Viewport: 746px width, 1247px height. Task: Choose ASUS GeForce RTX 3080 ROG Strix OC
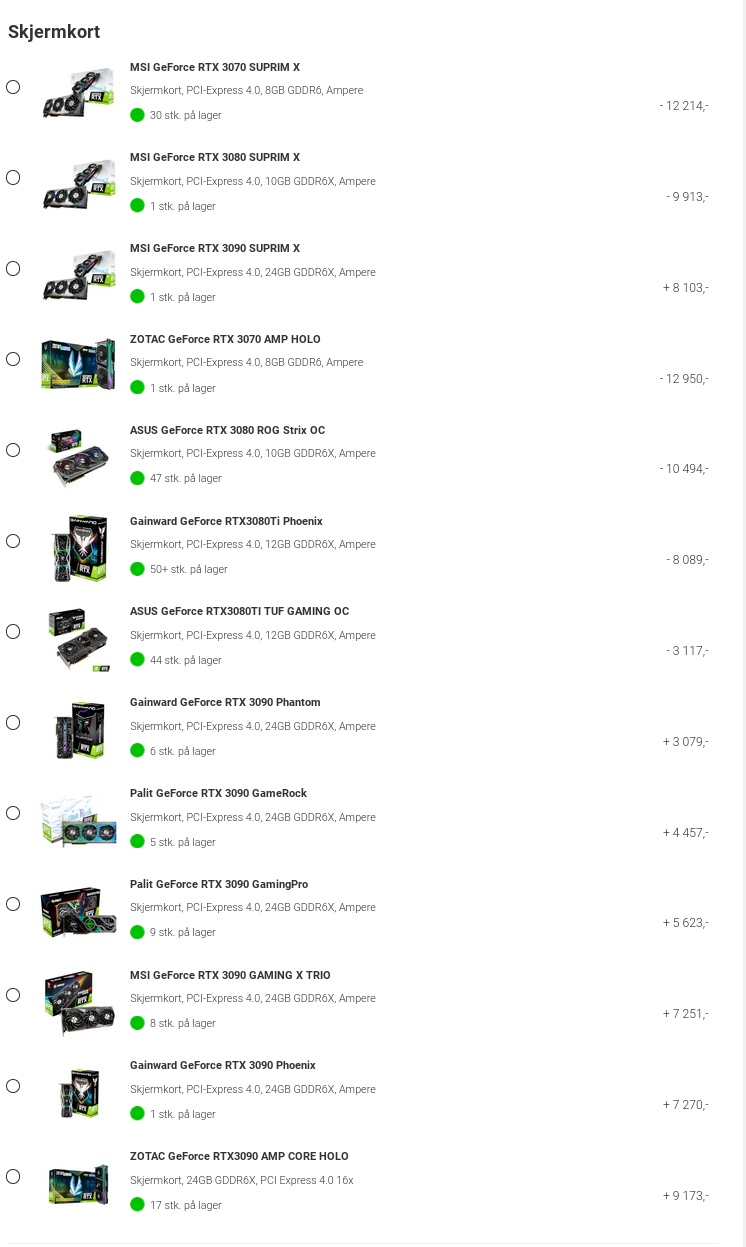[x=13, y=450]
